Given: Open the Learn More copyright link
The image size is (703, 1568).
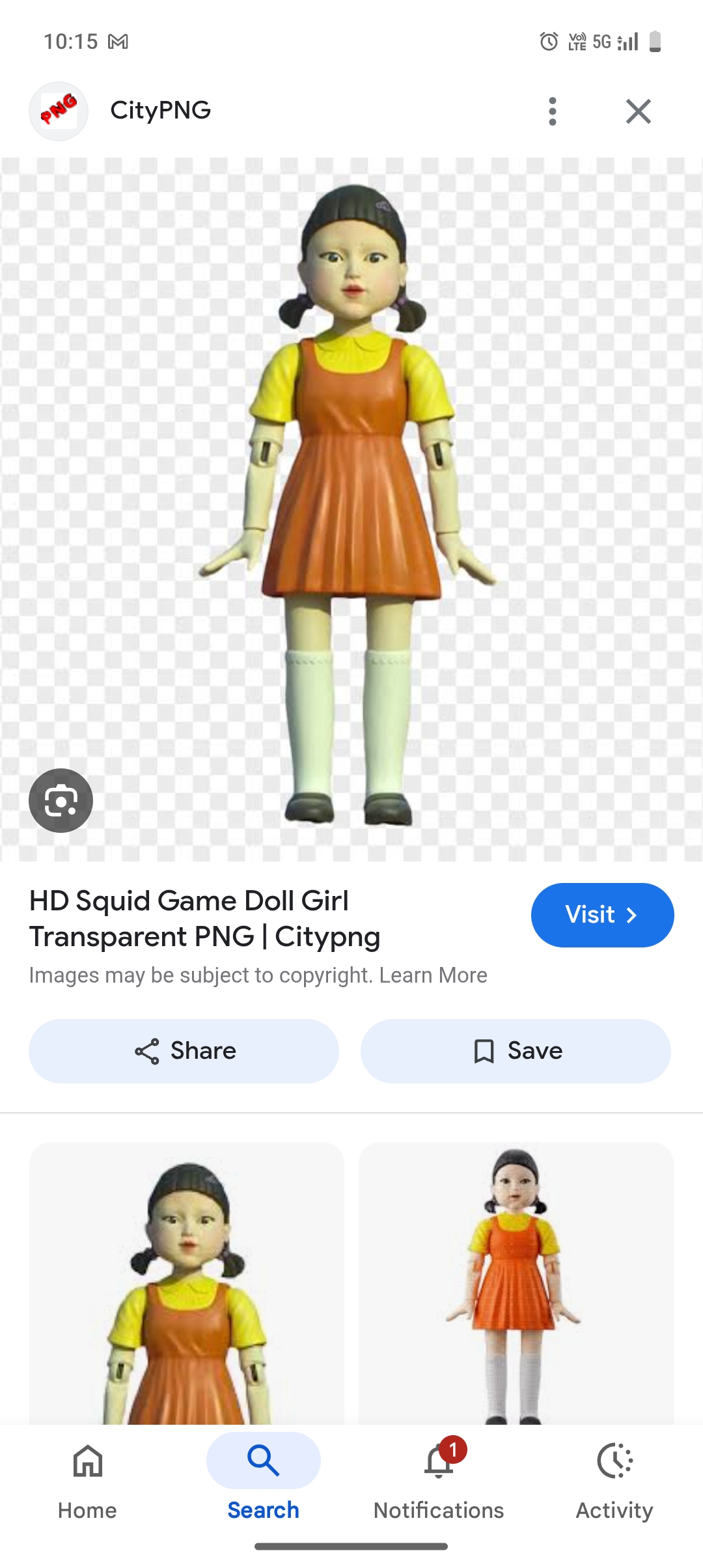Looking at the screenshot, I should coord(433,975).
